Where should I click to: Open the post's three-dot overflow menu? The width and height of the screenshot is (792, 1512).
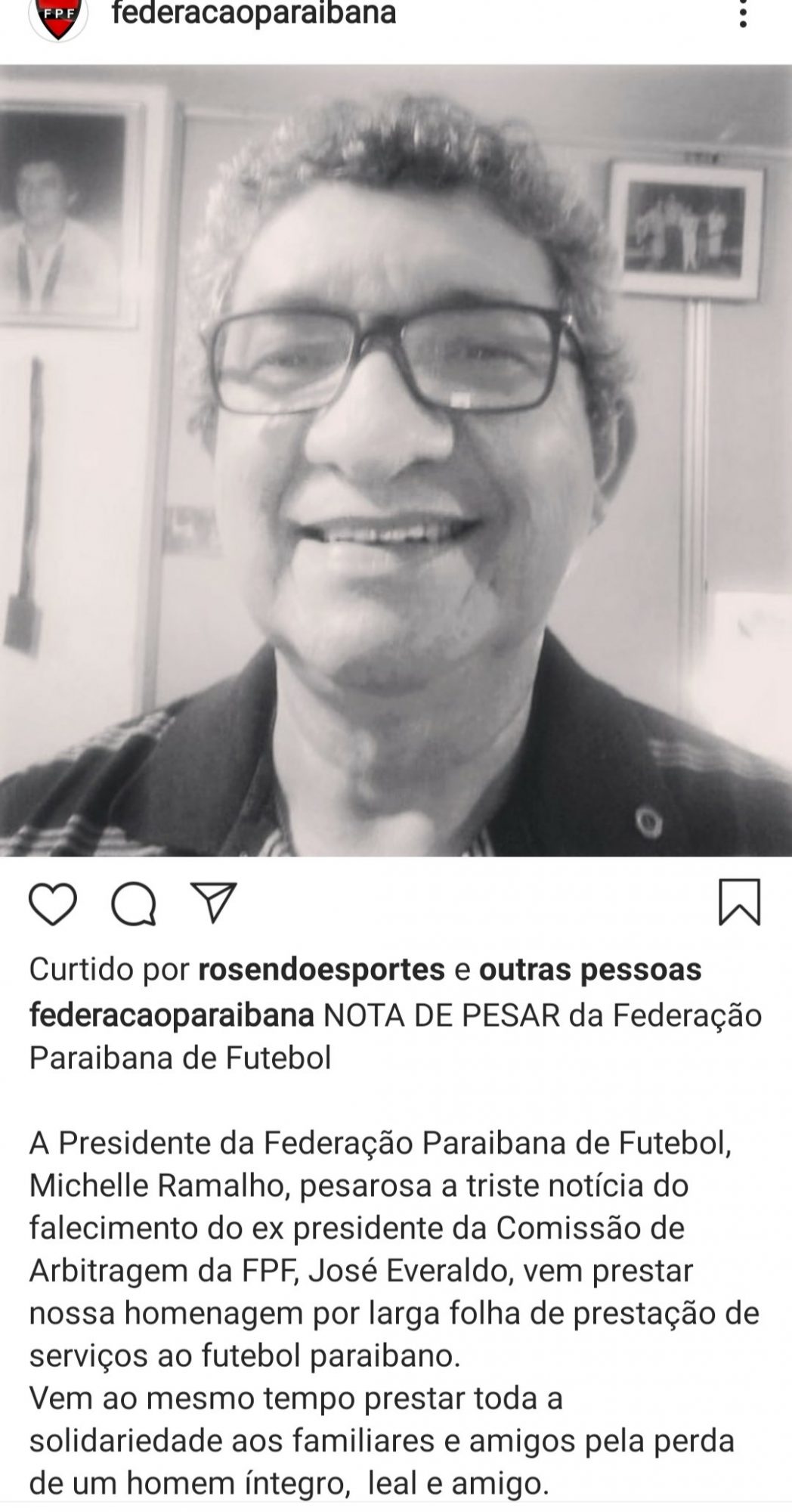pyautogui.click(x=743, y=14)
